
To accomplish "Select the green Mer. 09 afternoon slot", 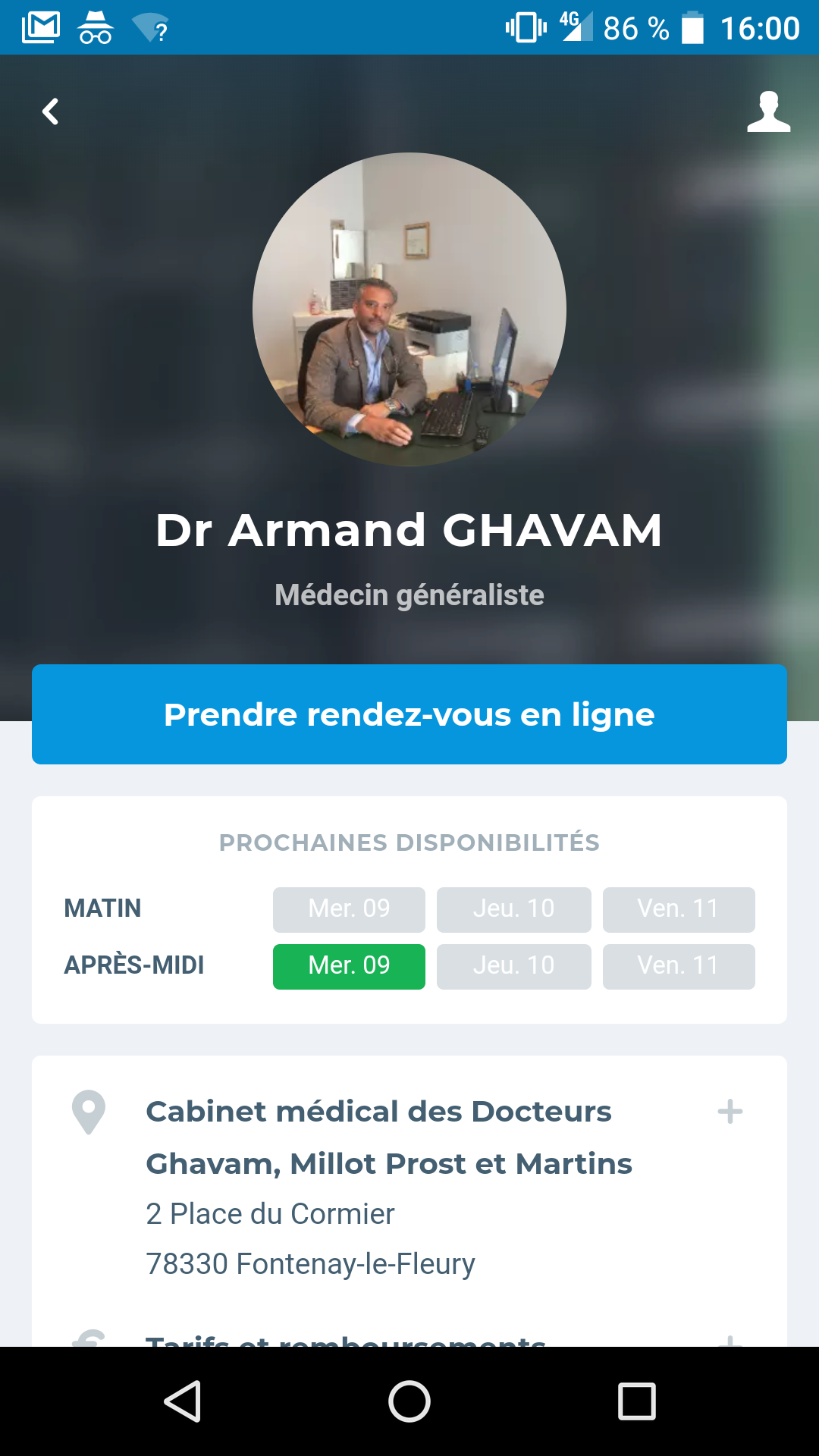I will click(x=349, y=966).
